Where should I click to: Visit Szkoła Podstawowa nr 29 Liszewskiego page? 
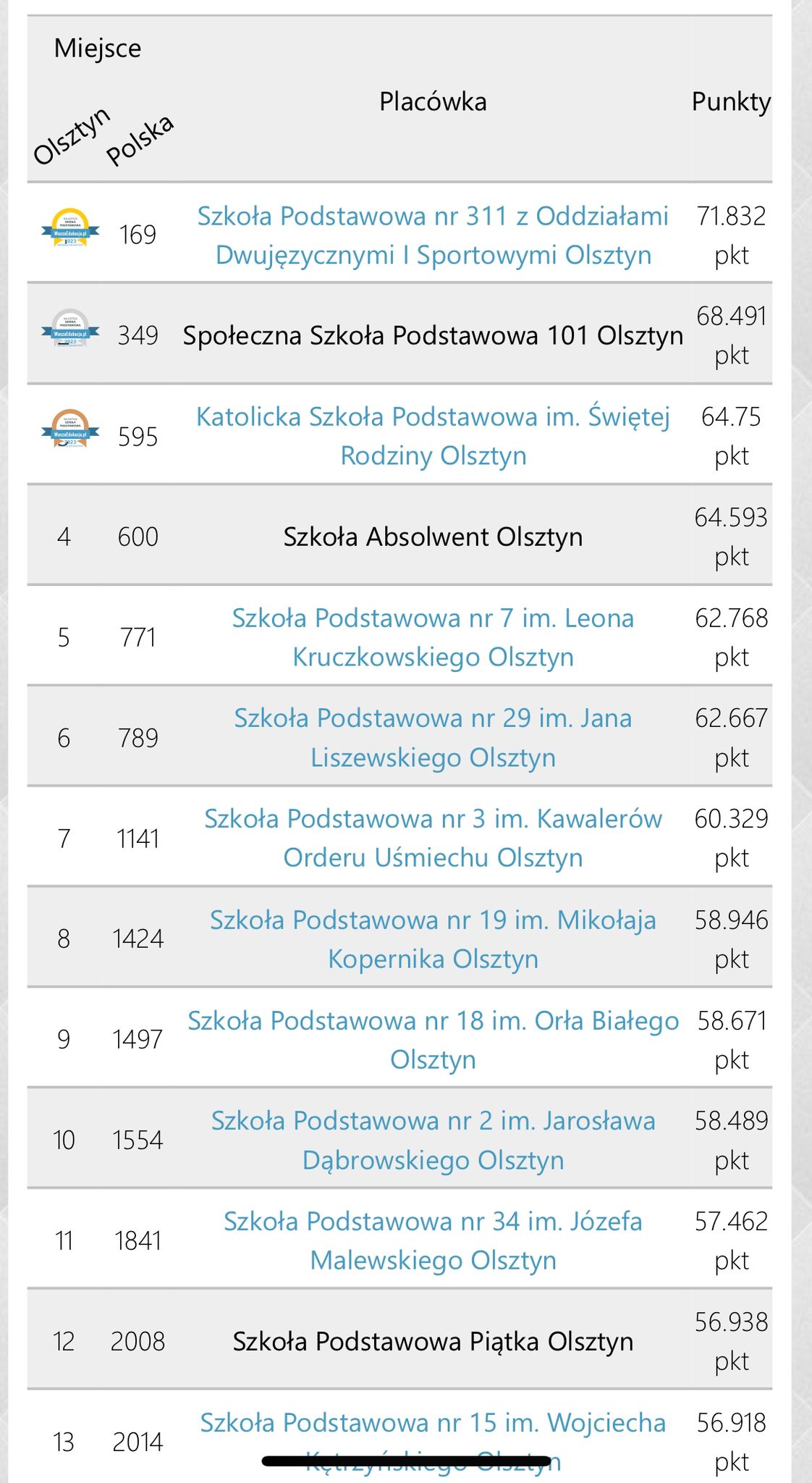(433, 719)
